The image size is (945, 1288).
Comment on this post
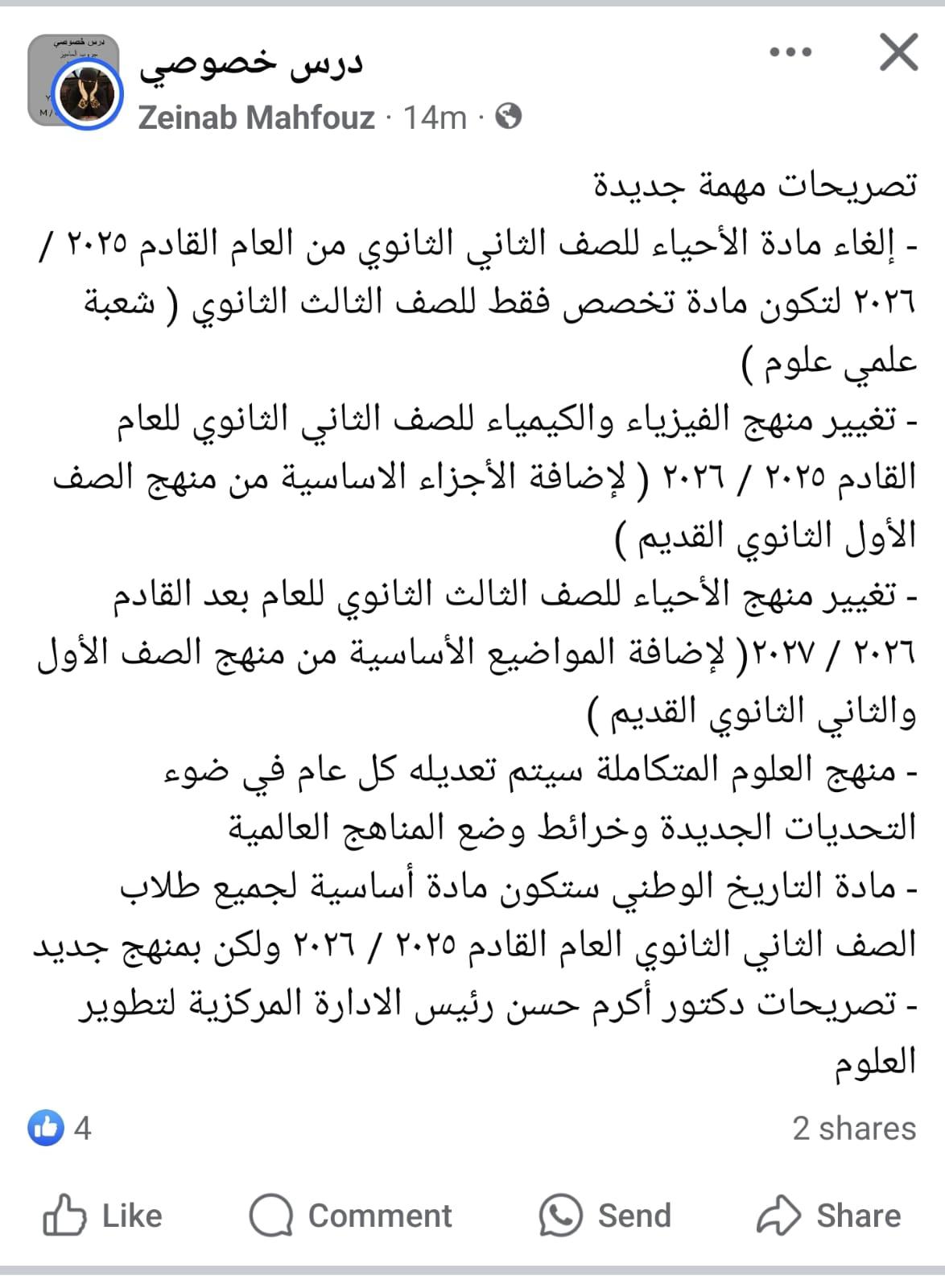pyautogui.click(x=351, y=1215)
